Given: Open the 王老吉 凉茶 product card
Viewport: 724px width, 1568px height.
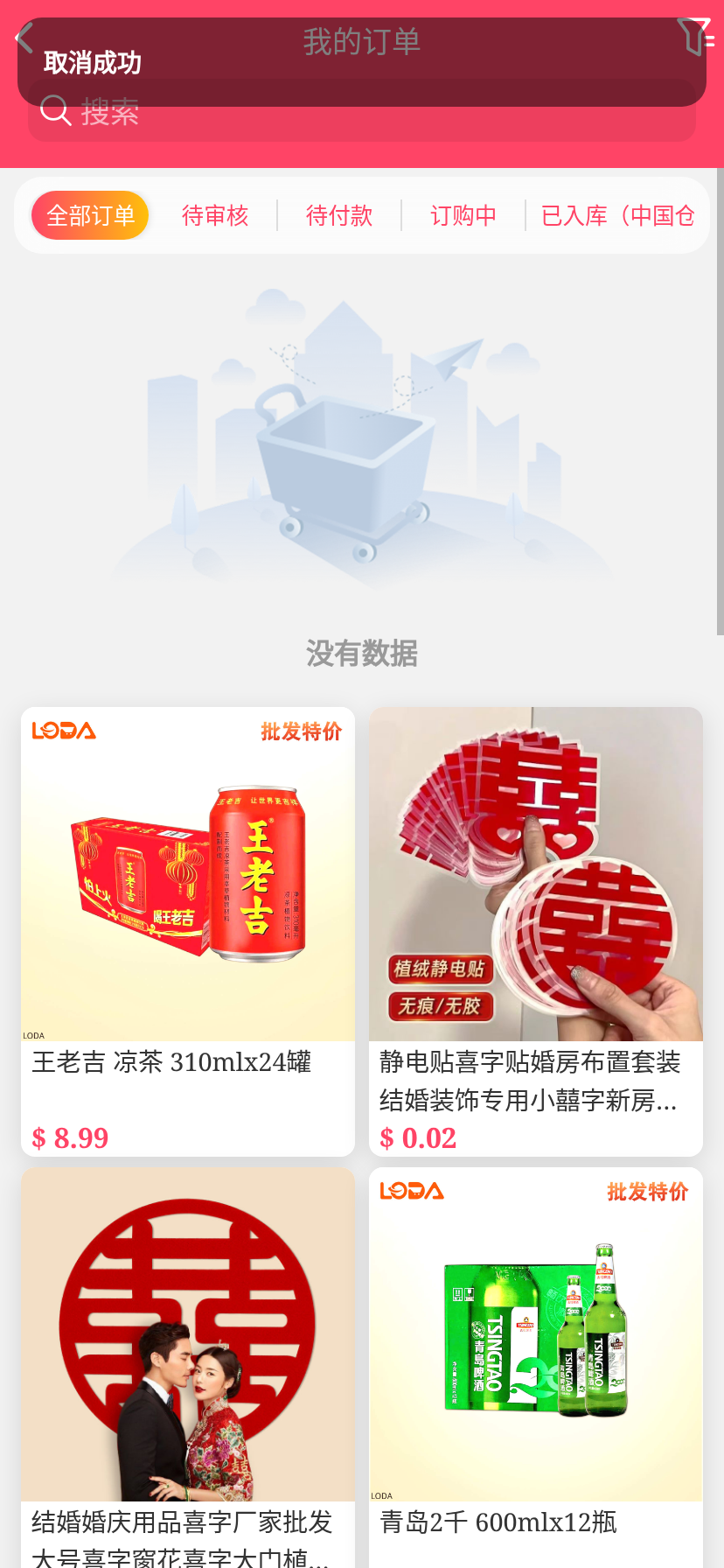Looking at the screenshot, I should pyautogui.click(x=188, y=931).
